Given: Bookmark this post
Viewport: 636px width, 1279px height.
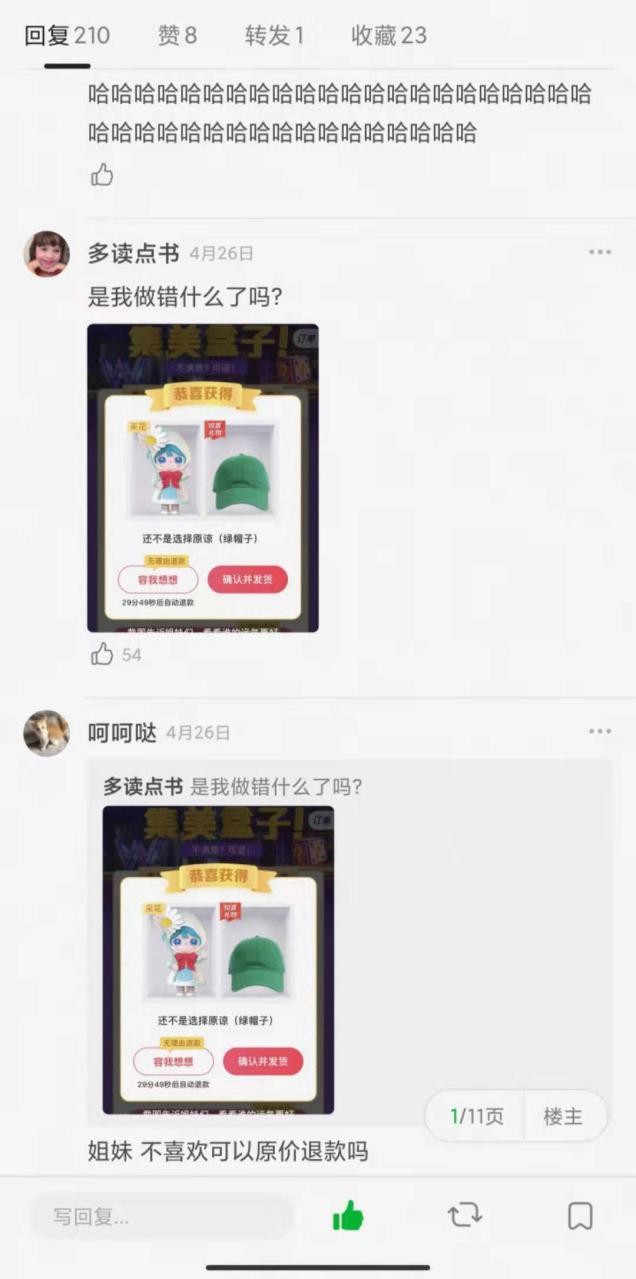Looking at the screenshot, I should [x=580, y=1215].
